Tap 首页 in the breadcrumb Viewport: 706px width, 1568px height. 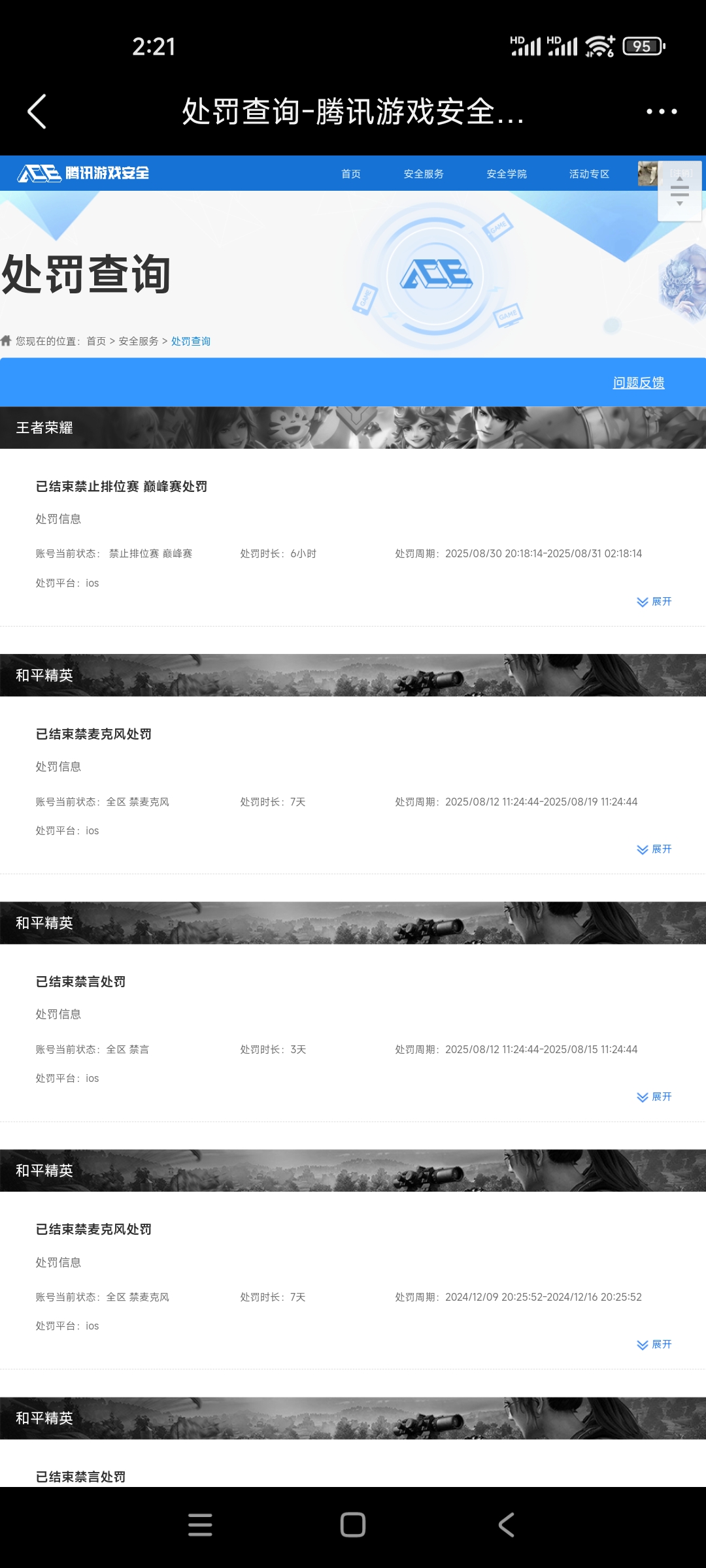tap(96, 341)
